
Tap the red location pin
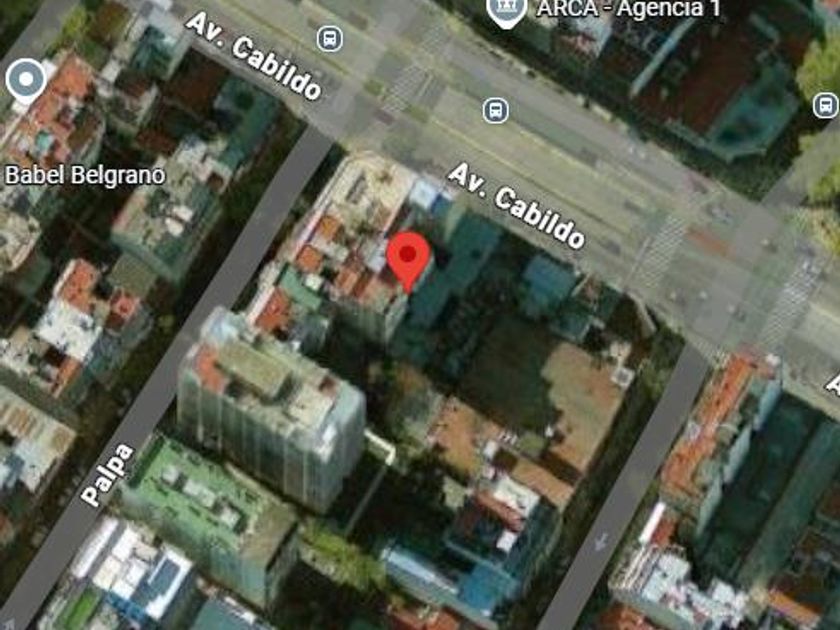pos(408,257)
